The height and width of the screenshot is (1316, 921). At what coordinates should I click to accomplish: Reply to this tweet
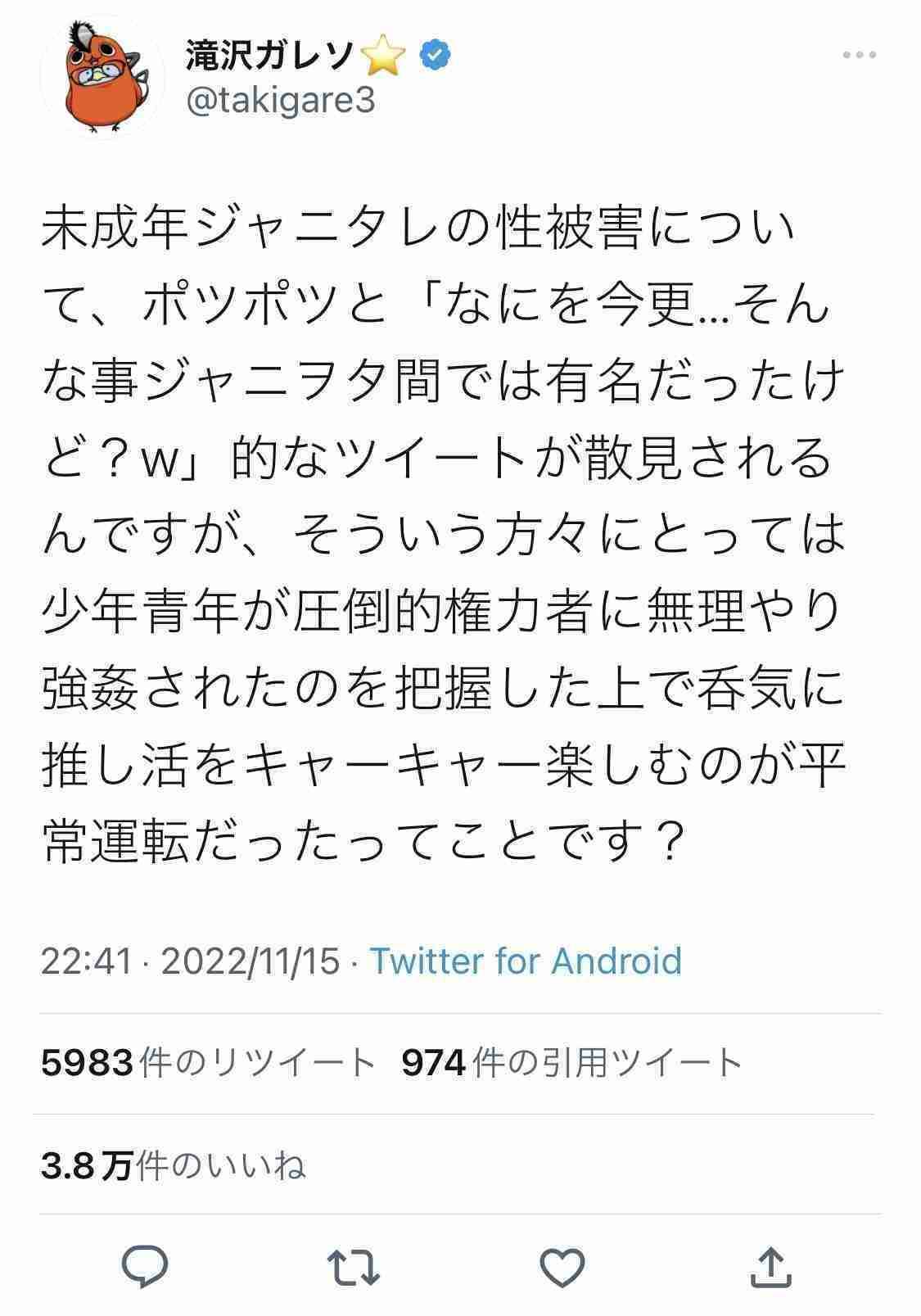tap(146, 1266)
